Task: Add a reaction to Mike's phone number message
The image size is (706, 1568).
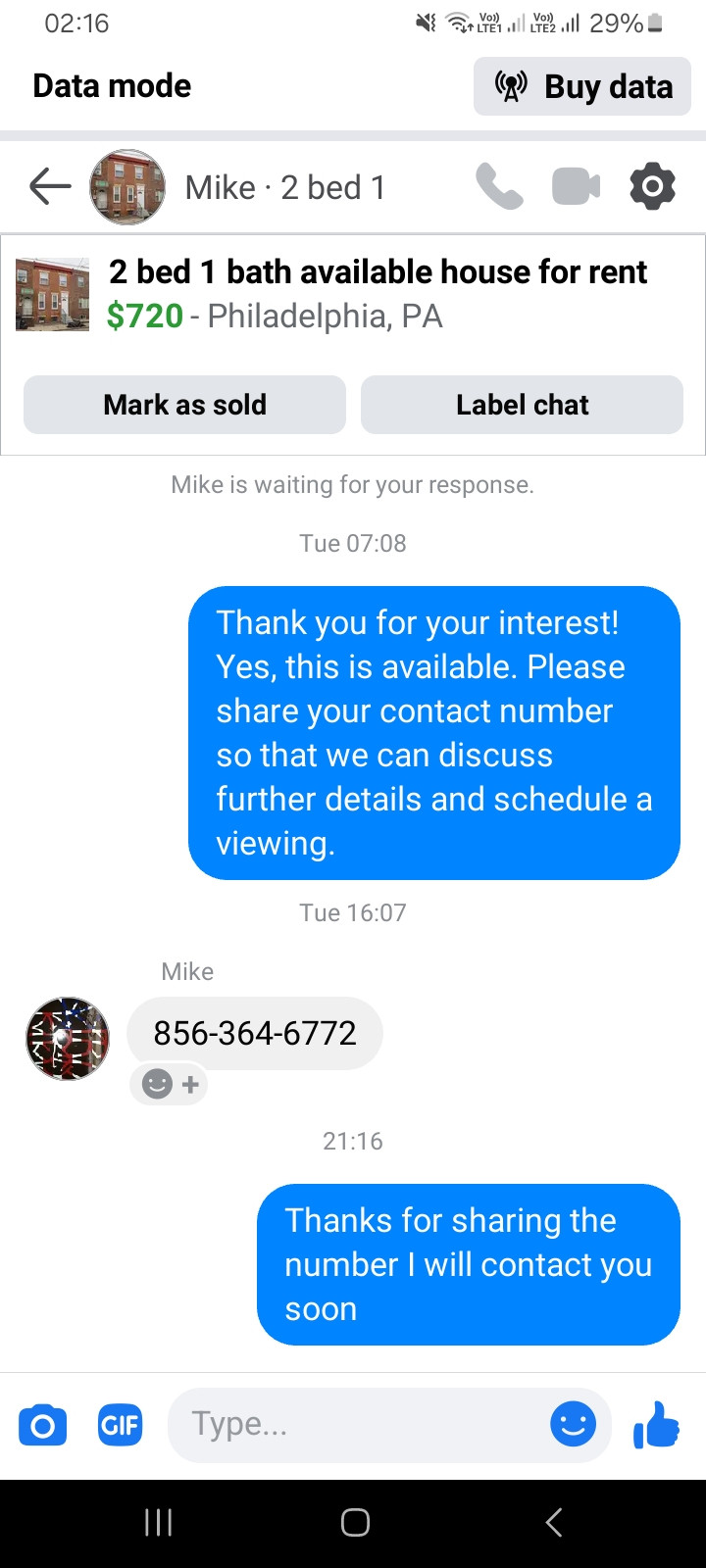Action: (x=170, y=1084)
